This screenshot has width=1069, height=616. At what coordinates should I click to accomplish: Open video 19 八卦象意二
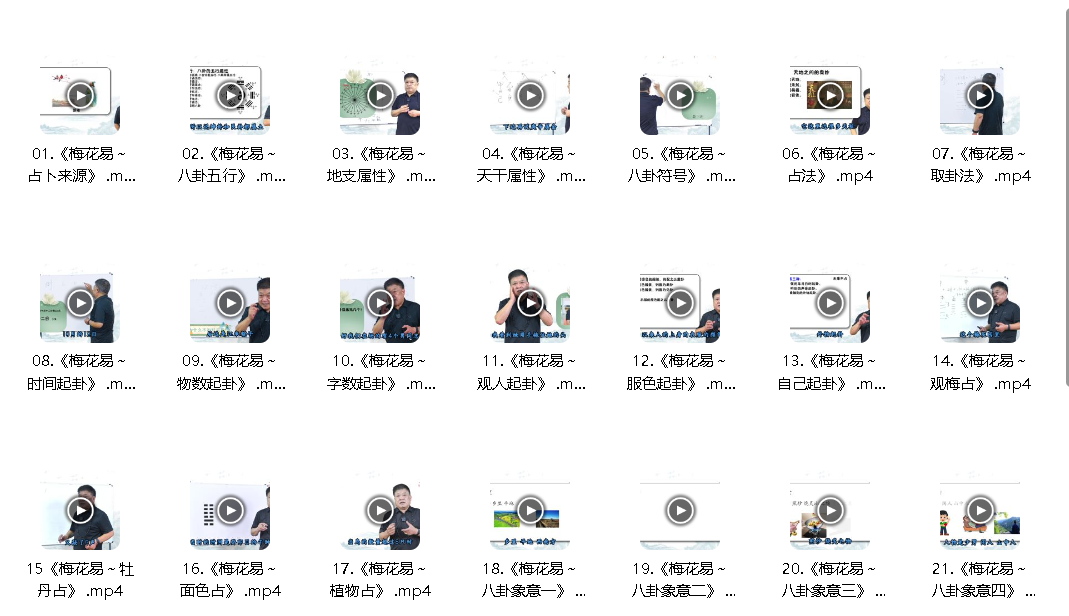680,511
